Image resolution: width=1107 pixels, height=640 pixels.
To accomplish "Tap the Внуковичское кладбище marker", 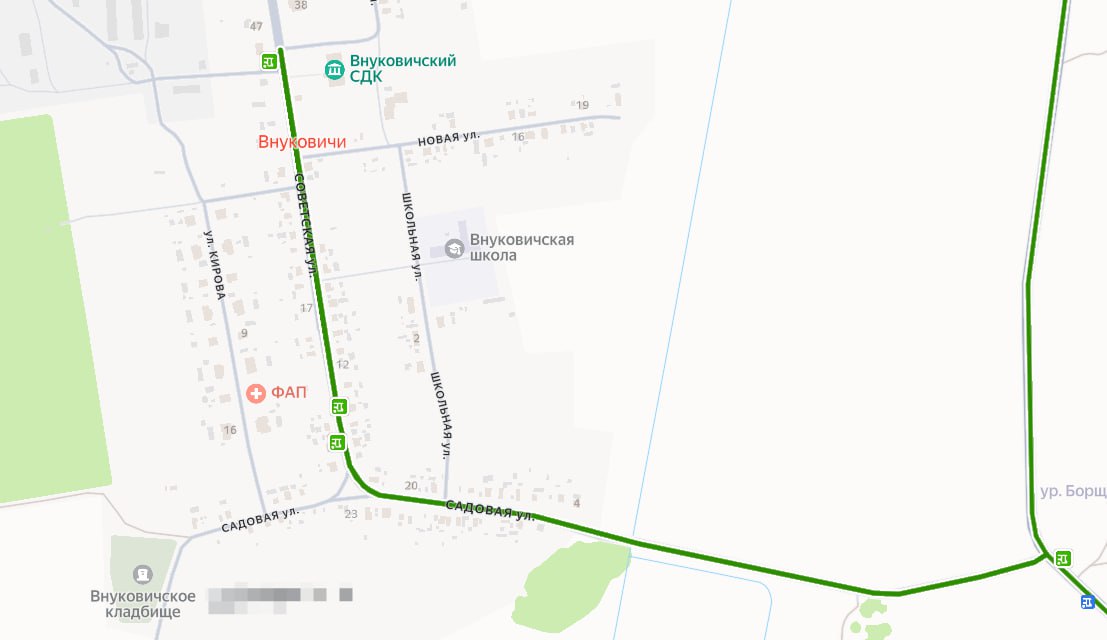I will [x=142, y=575].
